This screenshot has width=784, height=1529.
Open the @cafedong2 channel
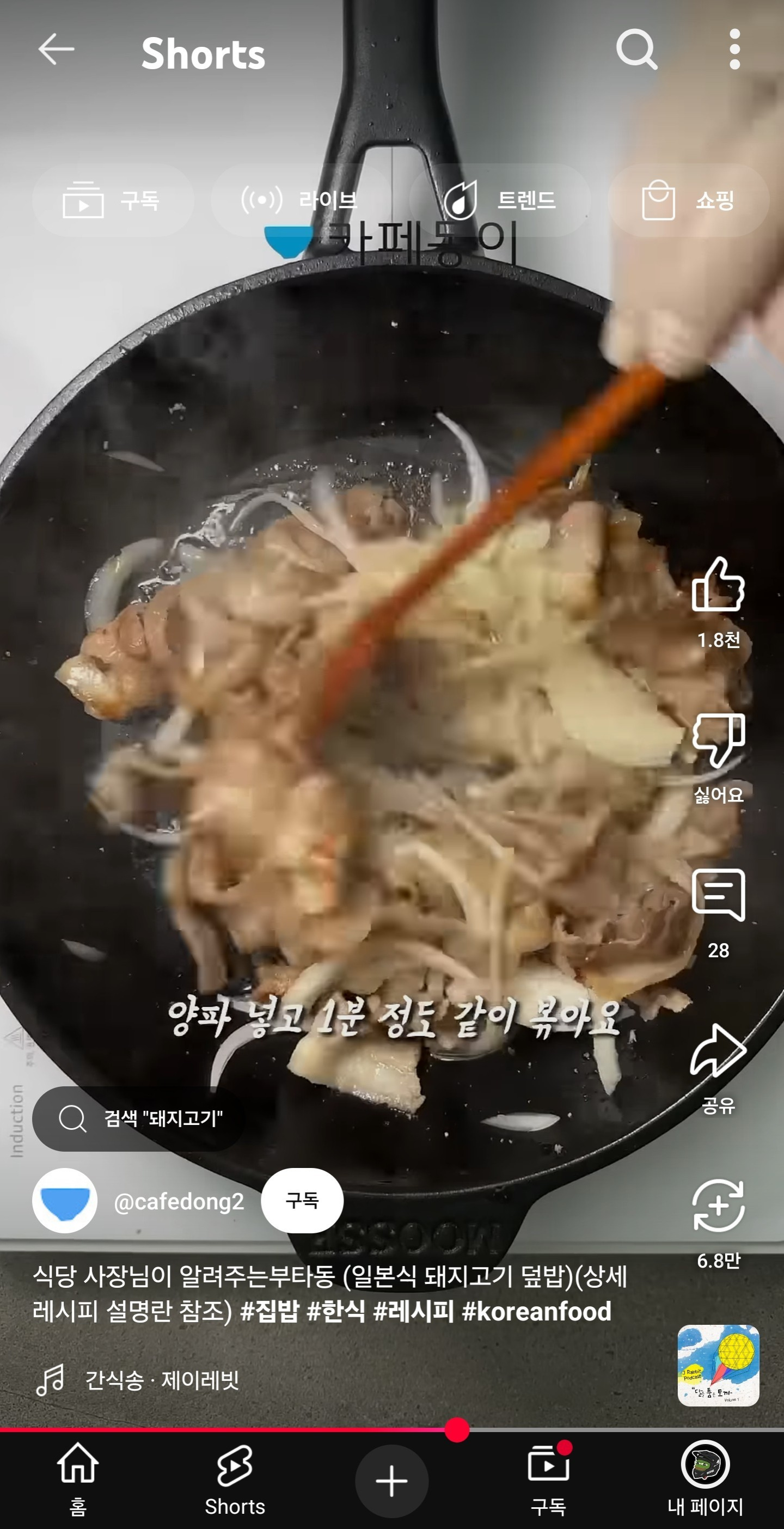(x=178, y=1201)
